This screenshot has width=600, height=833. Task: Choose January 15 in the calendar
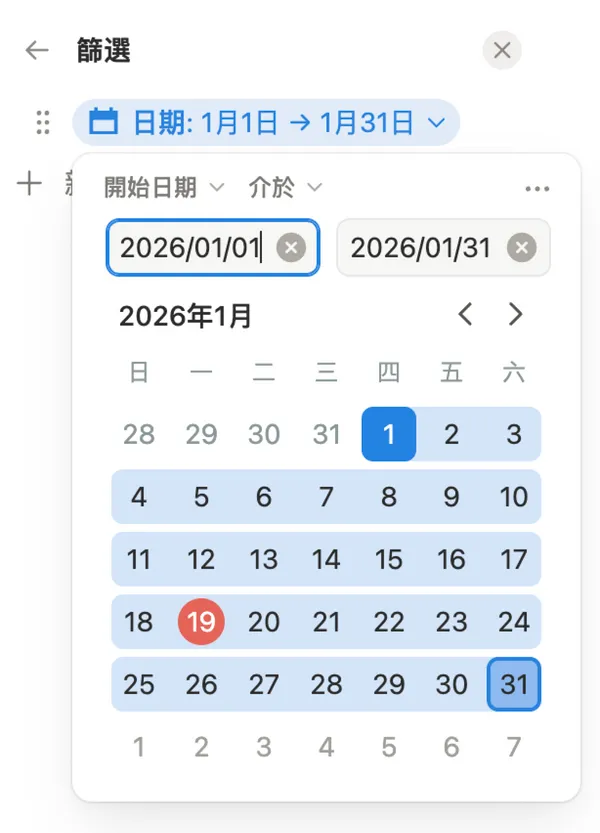pyautogui.click(x=389, y=559)
